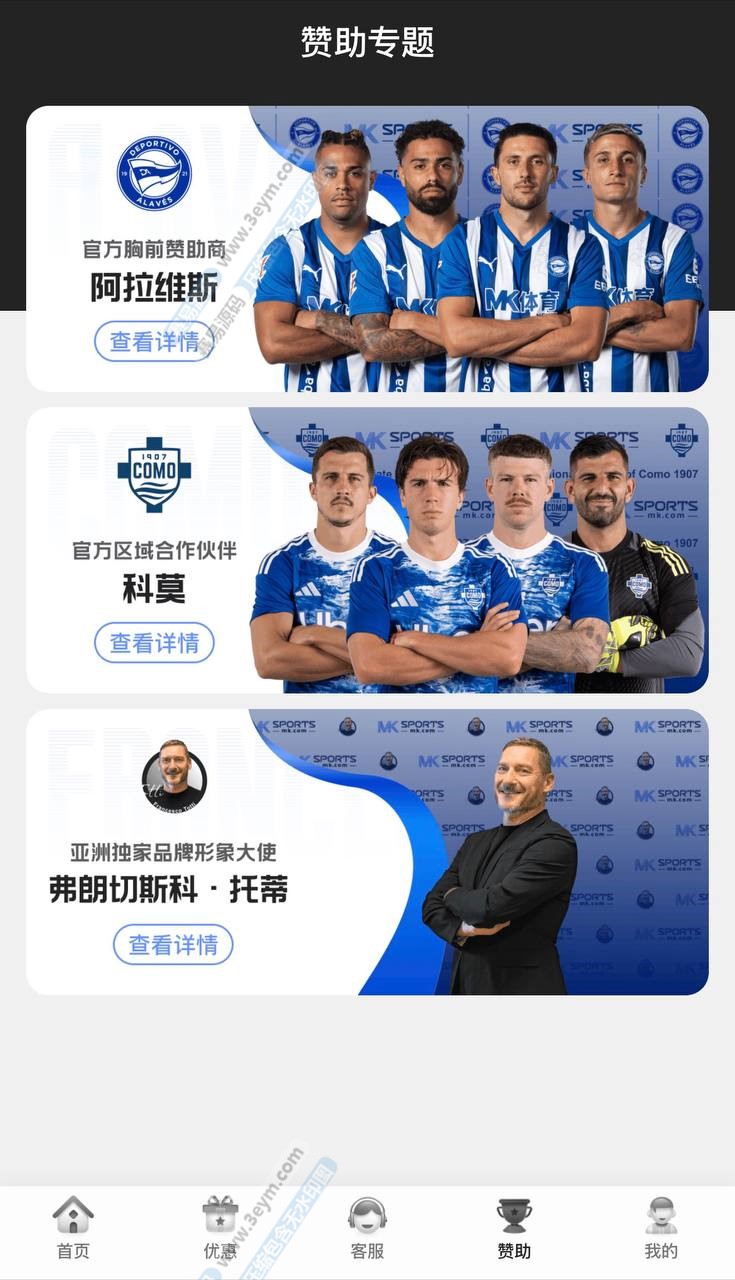Tap 查看详情 under 弗朗切斯科·托蒂

coord(173,944)
